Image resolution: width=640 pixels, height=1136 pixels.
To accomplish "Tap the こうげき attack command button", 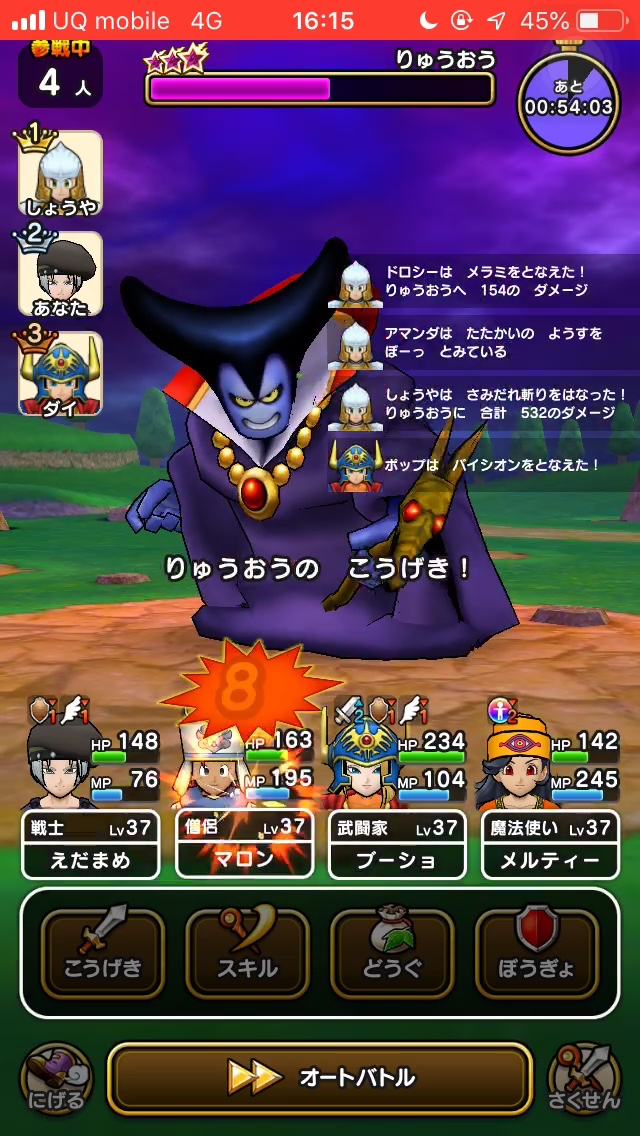I will click(102, 952).
